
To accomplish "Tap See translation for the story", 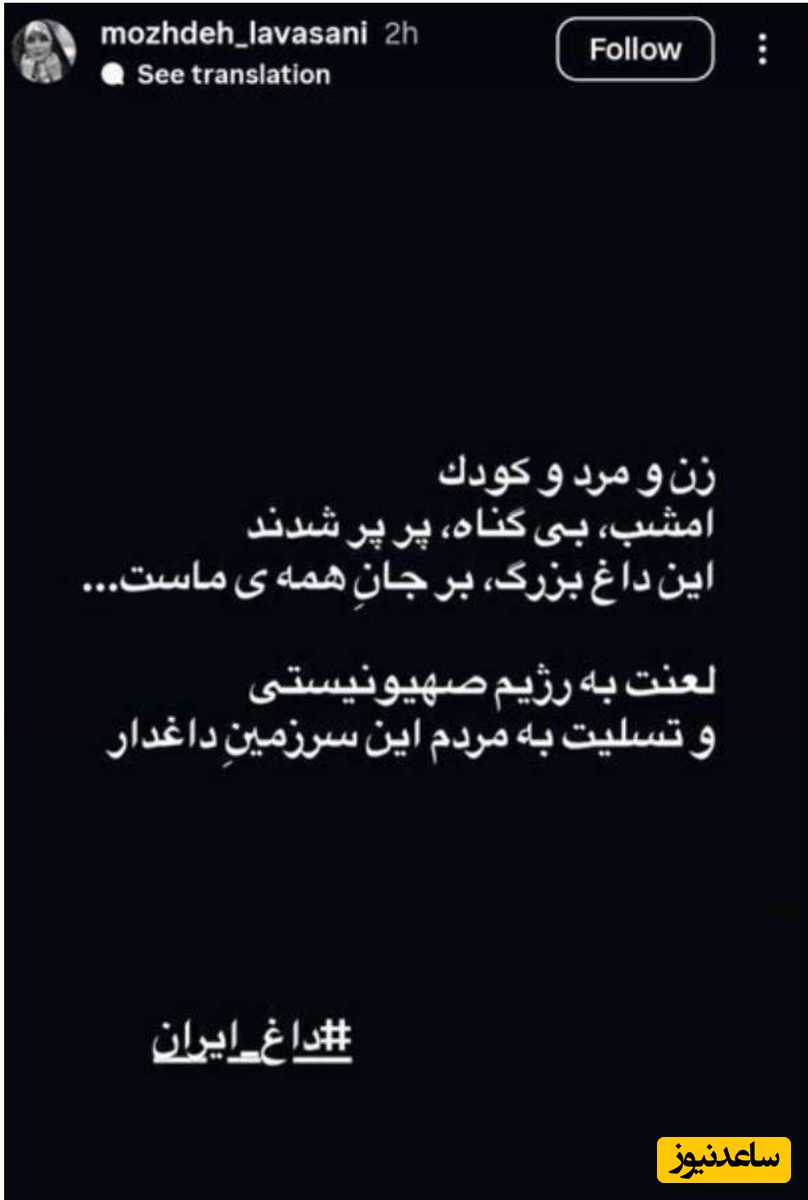I will tap(232, 75).
